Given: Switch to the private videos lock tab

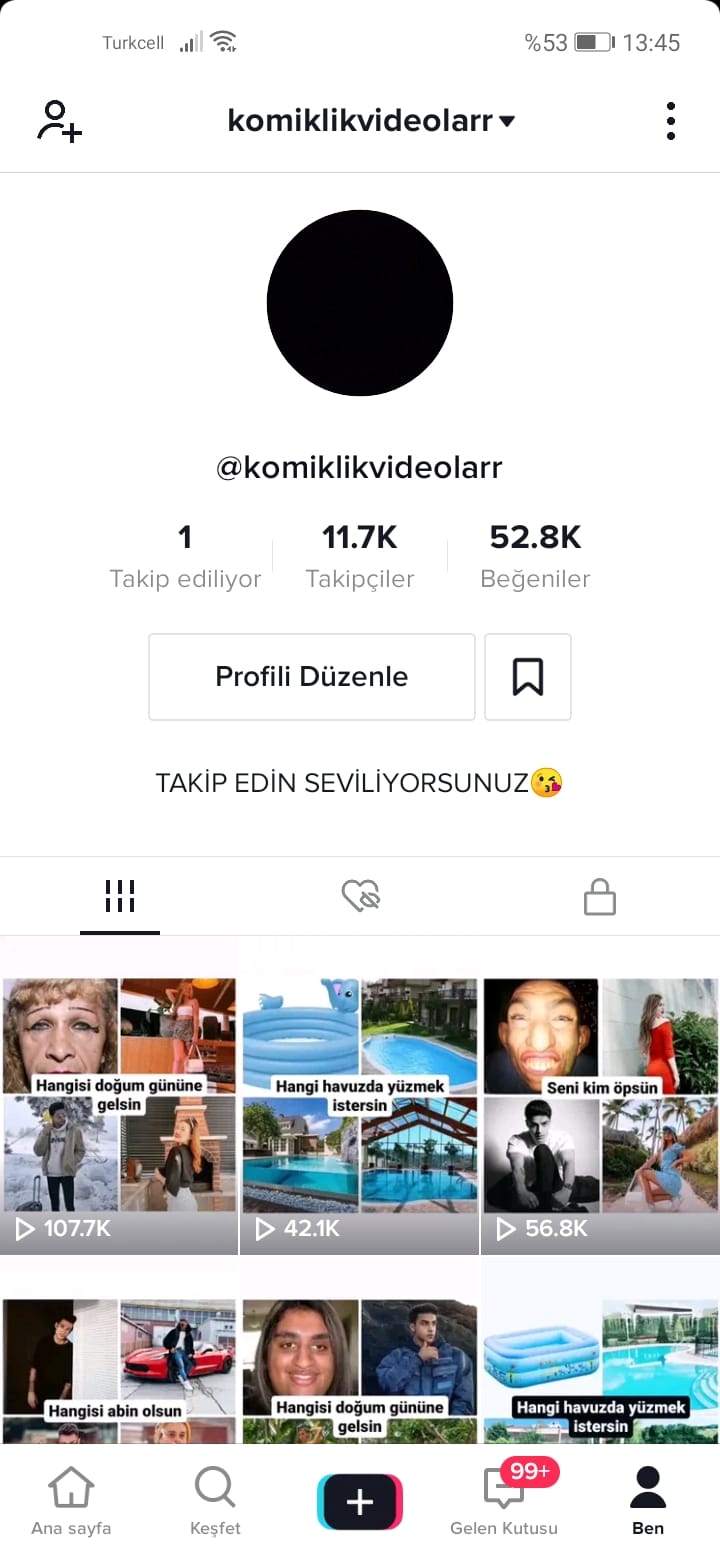Looking at the screenshot, I should point(600,896).
